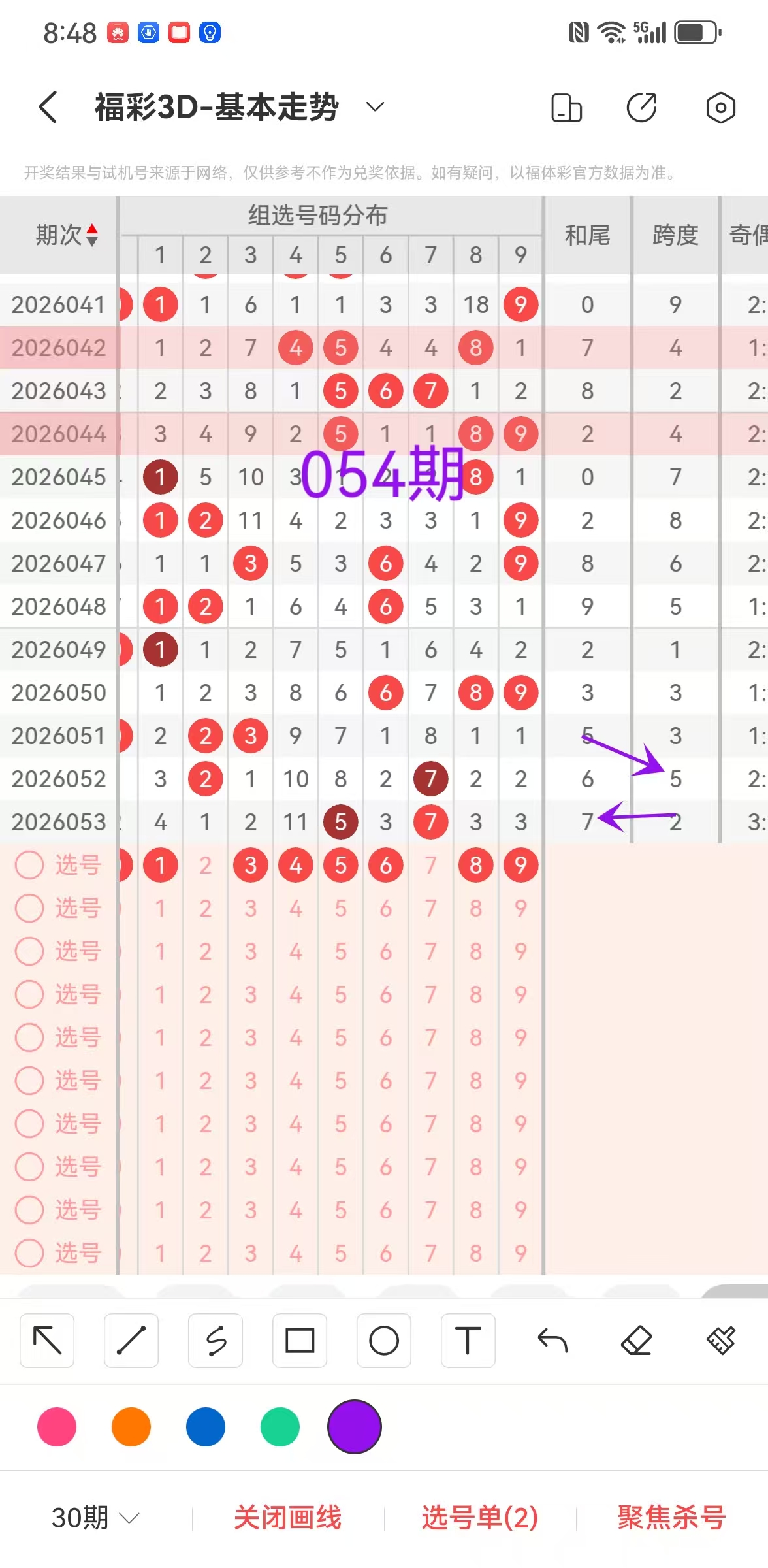Open 选号单(2) selection list
Screen dimensions: 768x1568
[x=480, y=1517]
